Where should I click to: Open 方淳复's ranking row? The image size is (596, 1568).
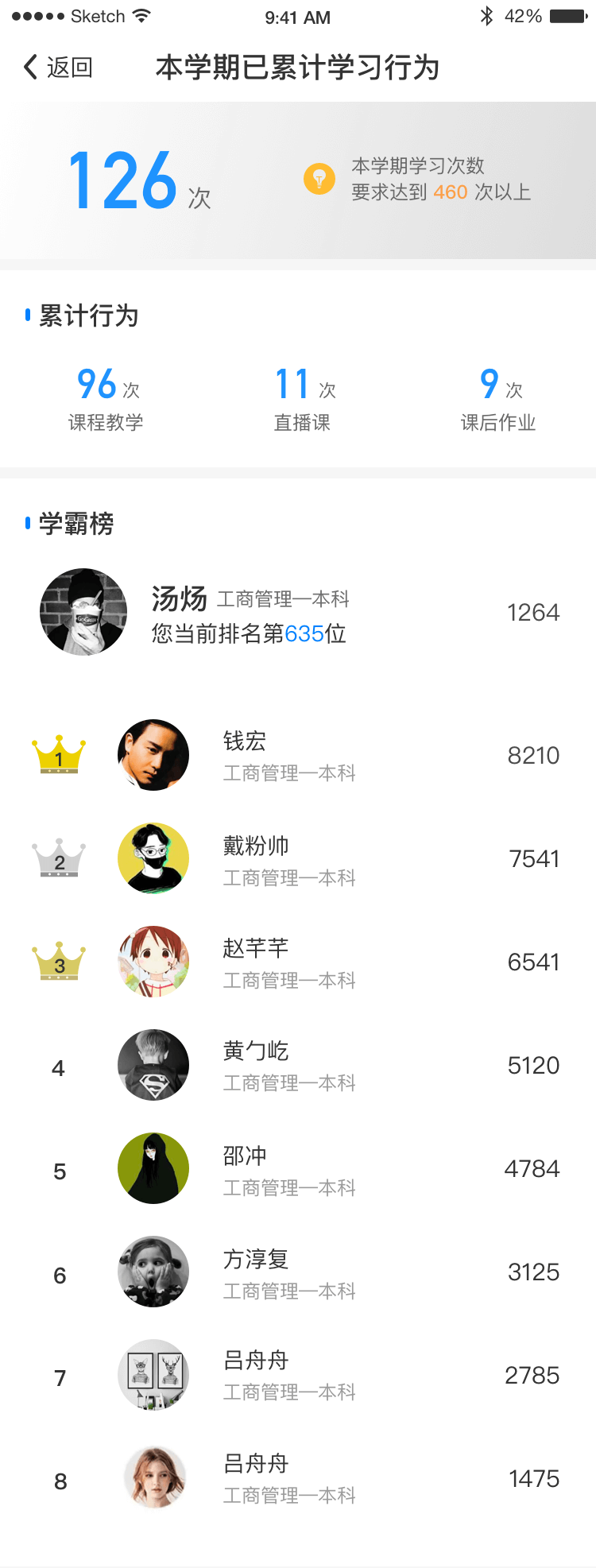pos(298,1272)
